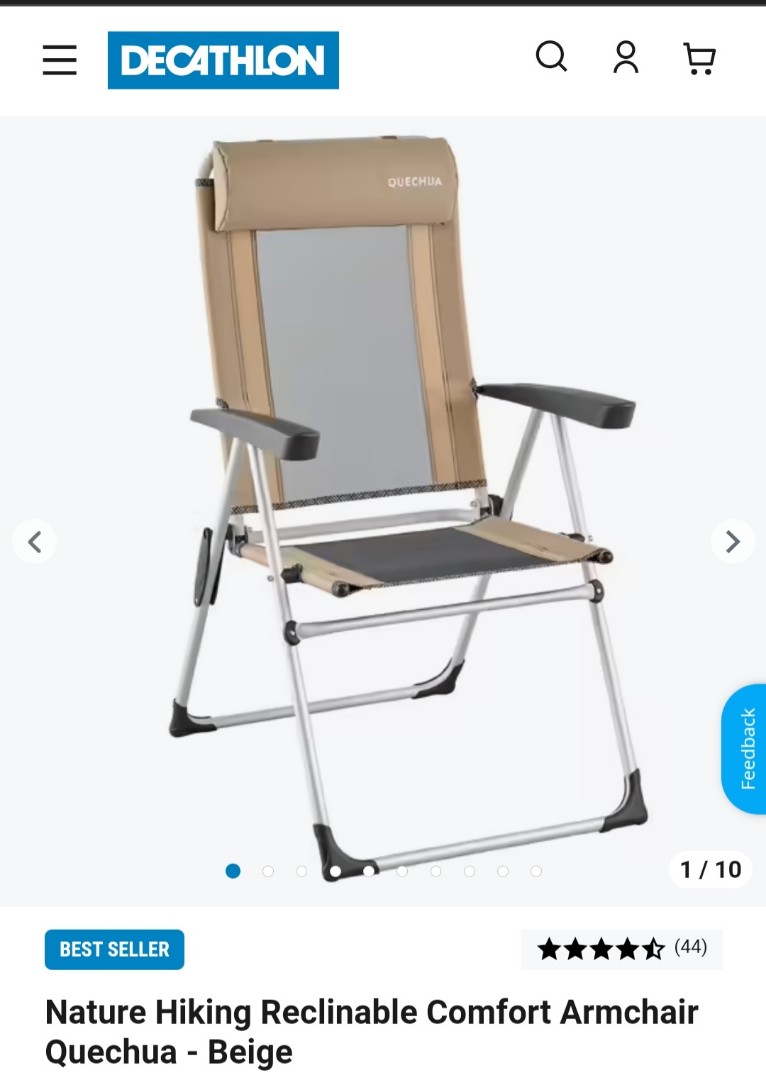766x1080 pixels.
Task: Open the shopping cart icon
Action: point(700,58)
